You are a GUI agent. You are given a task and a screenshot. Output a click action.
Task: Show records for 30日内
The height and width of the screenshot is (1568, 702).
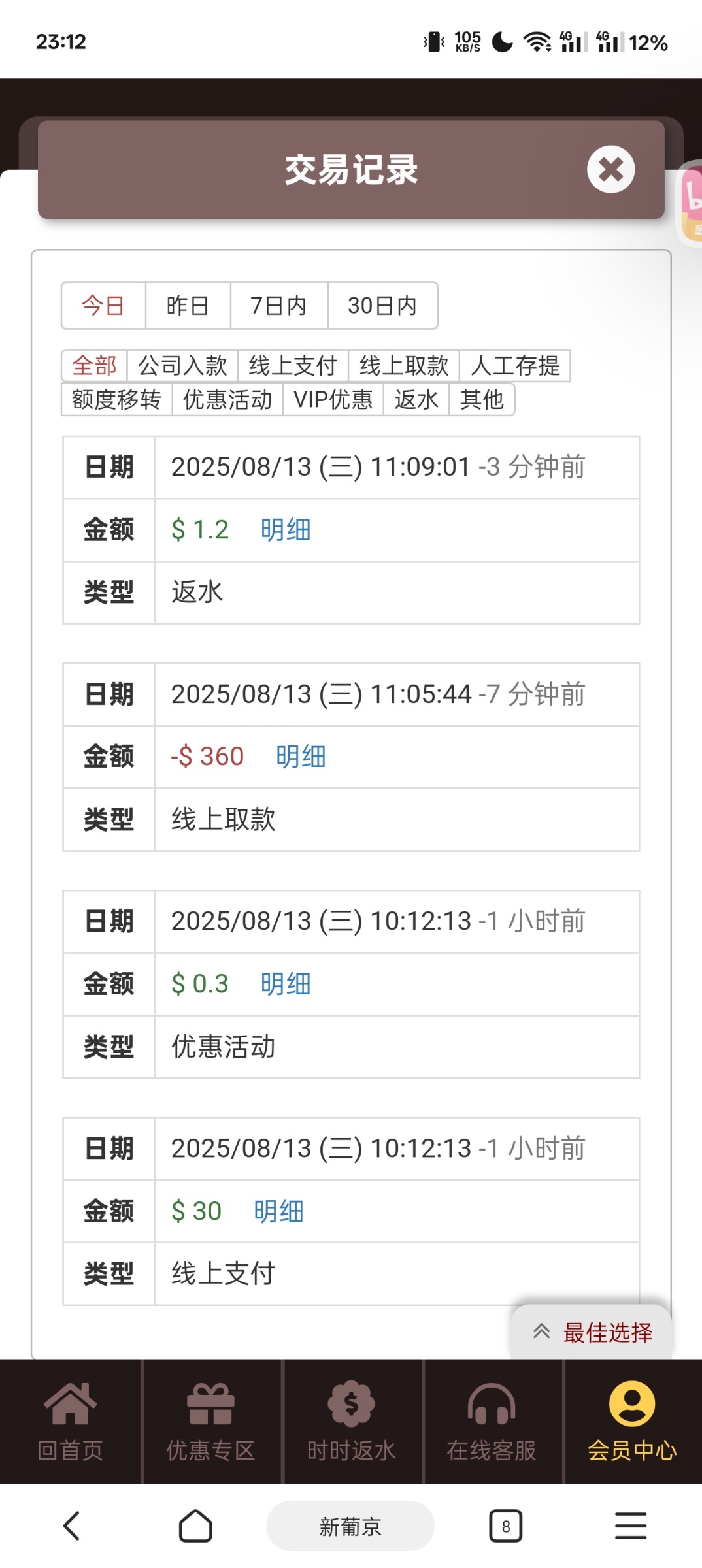click(382, 306)
